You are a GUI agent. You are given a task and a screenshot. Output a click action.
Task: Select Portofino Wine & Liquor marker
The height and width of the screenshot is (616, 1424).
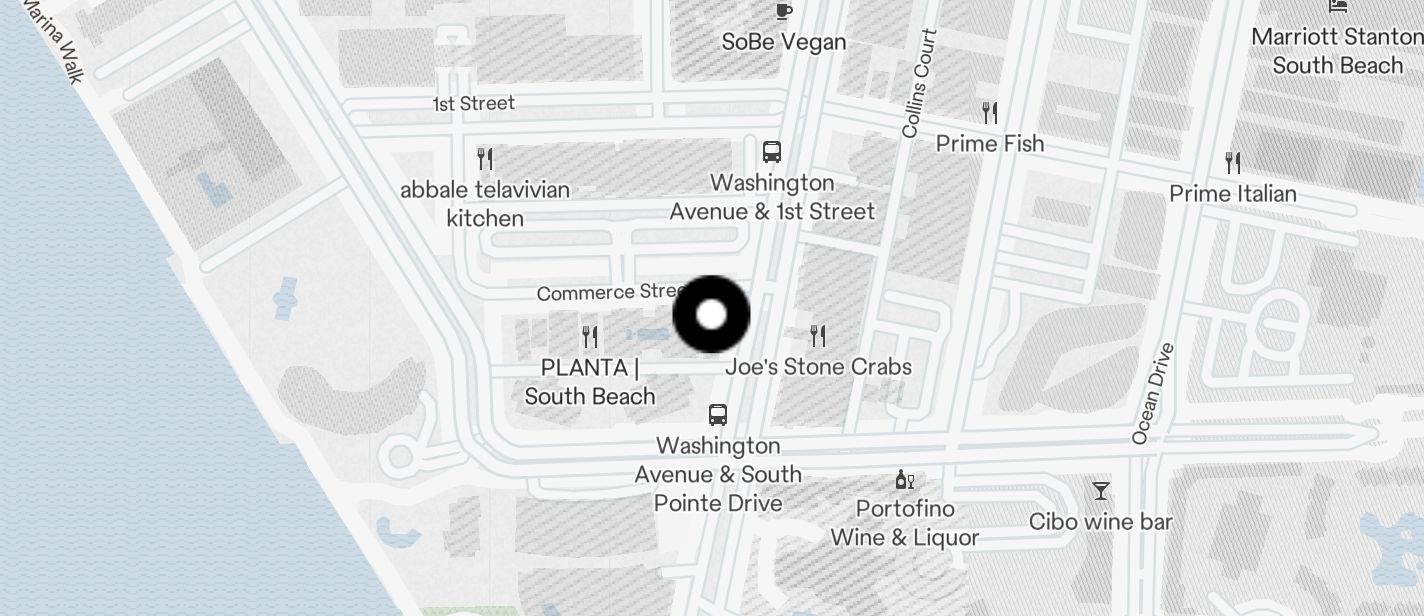pos(904,480)
